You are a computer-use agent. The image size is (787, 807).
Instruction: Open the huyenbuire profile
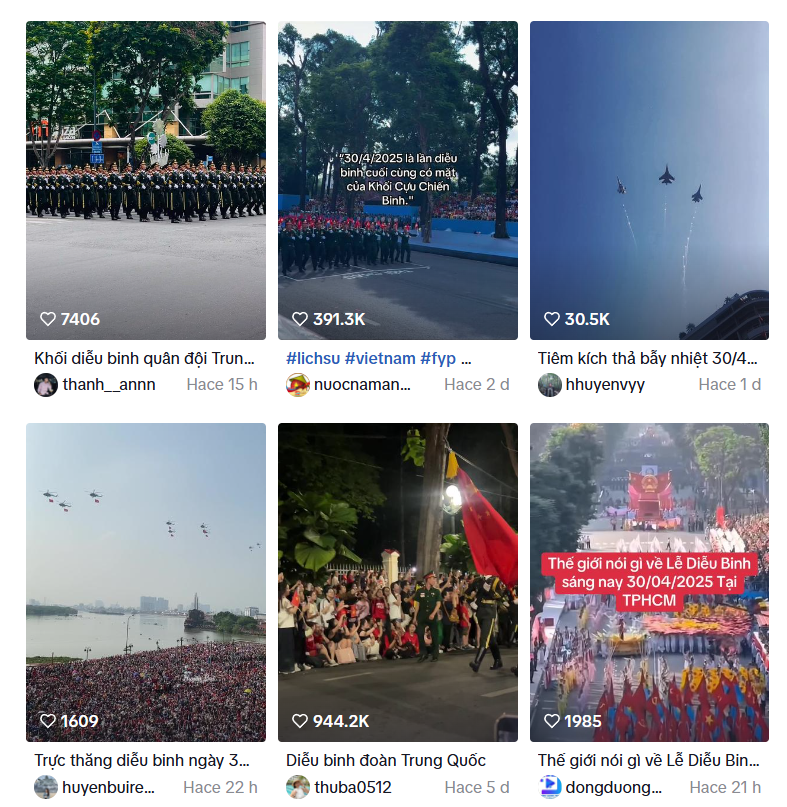(108, 787)
